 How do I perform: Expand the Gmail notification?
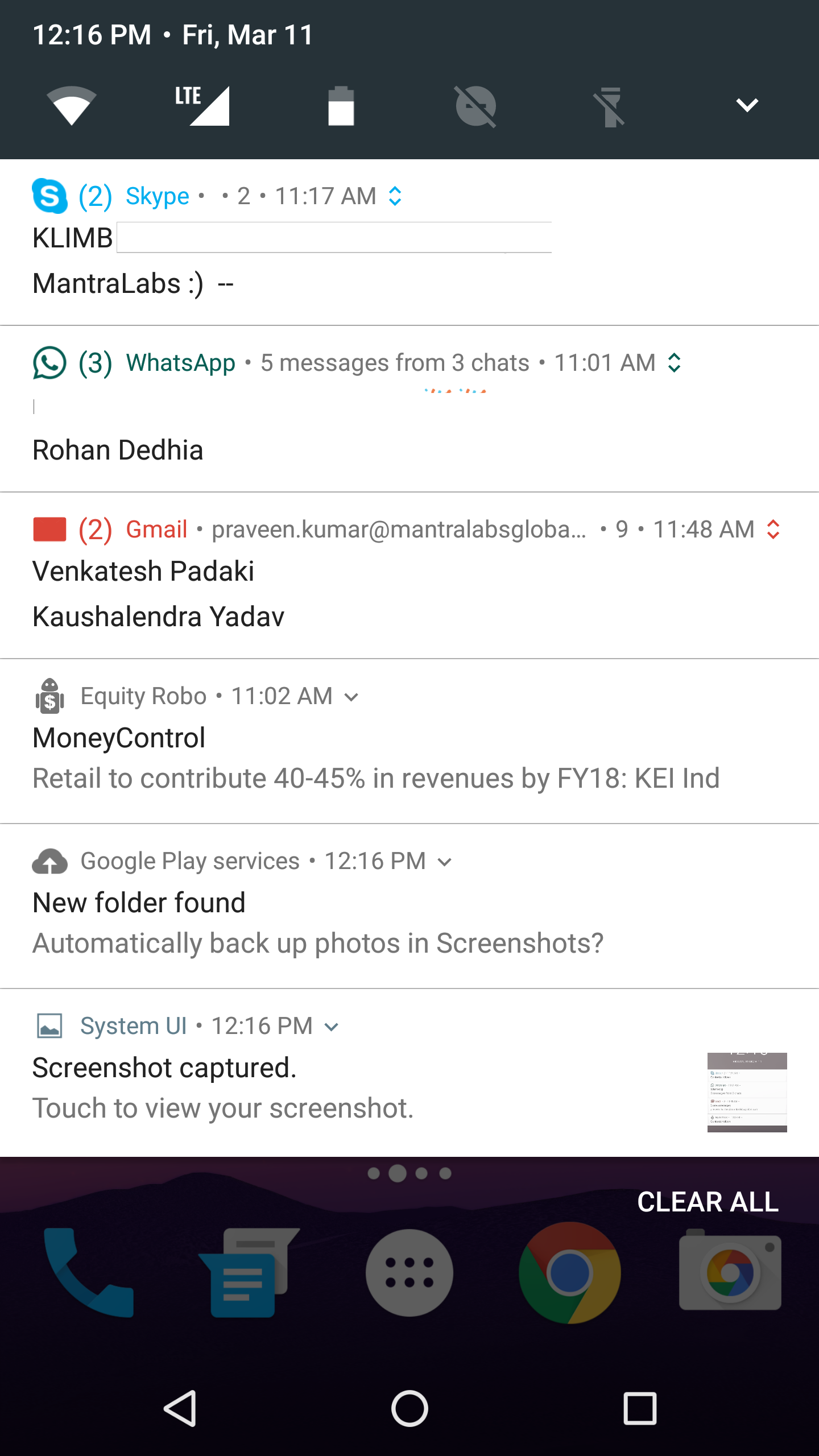click(x=773, y=530)
